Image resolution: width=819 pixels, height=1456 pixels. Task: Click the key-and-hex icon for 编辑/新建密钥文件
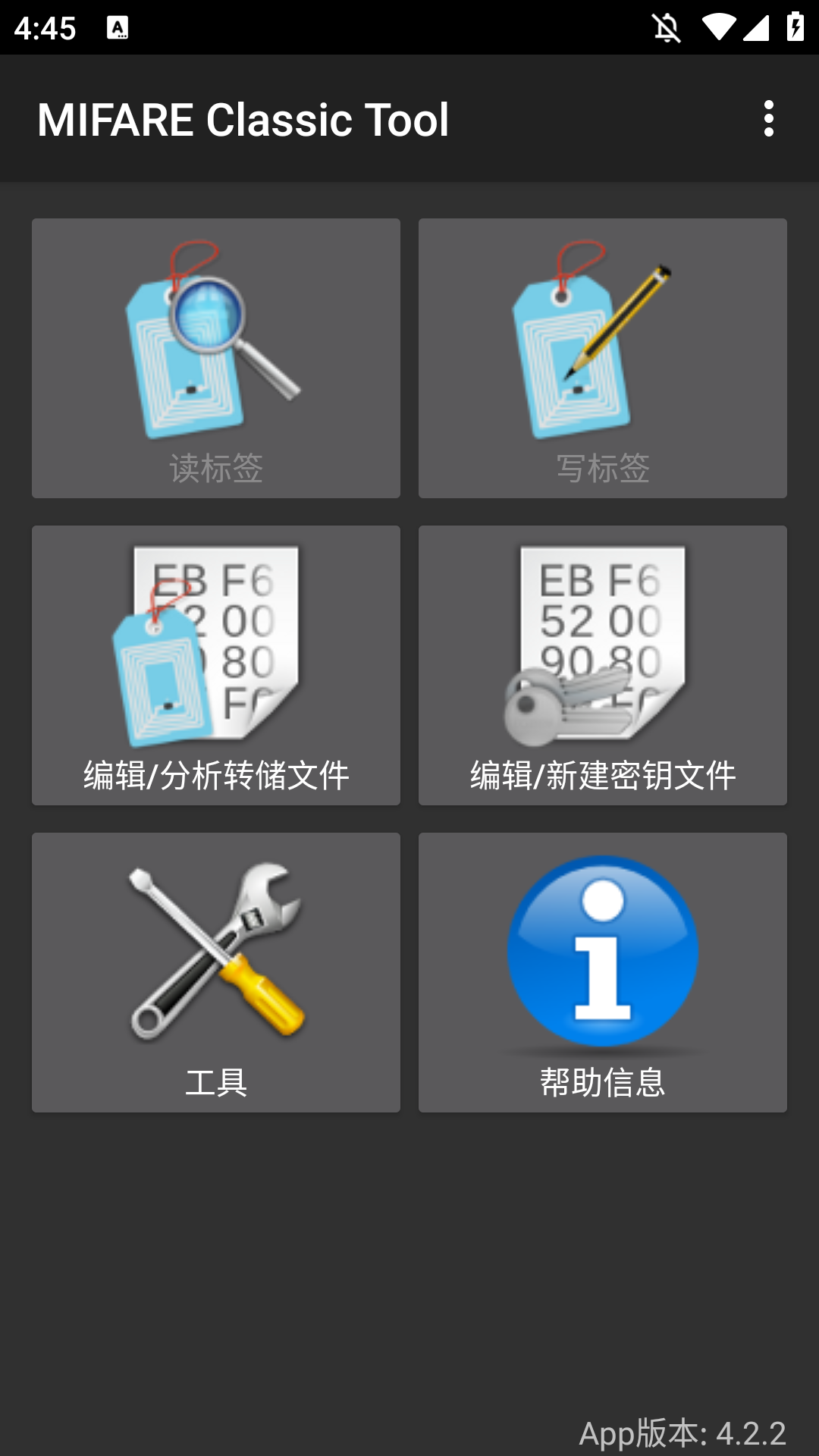click(599, 652)
